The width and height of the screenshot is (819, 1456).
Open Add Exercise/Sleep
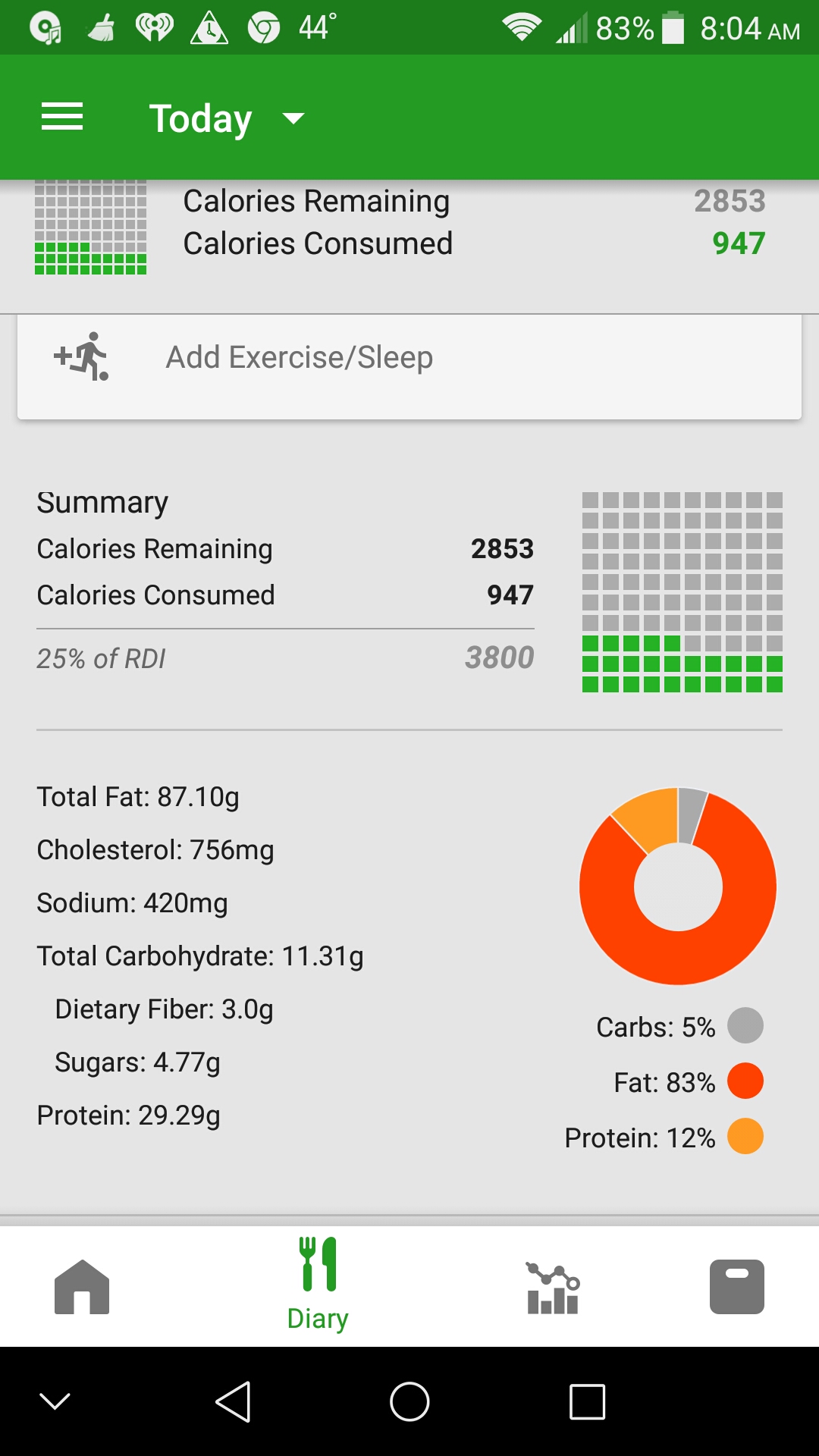(x=409, y=367)
